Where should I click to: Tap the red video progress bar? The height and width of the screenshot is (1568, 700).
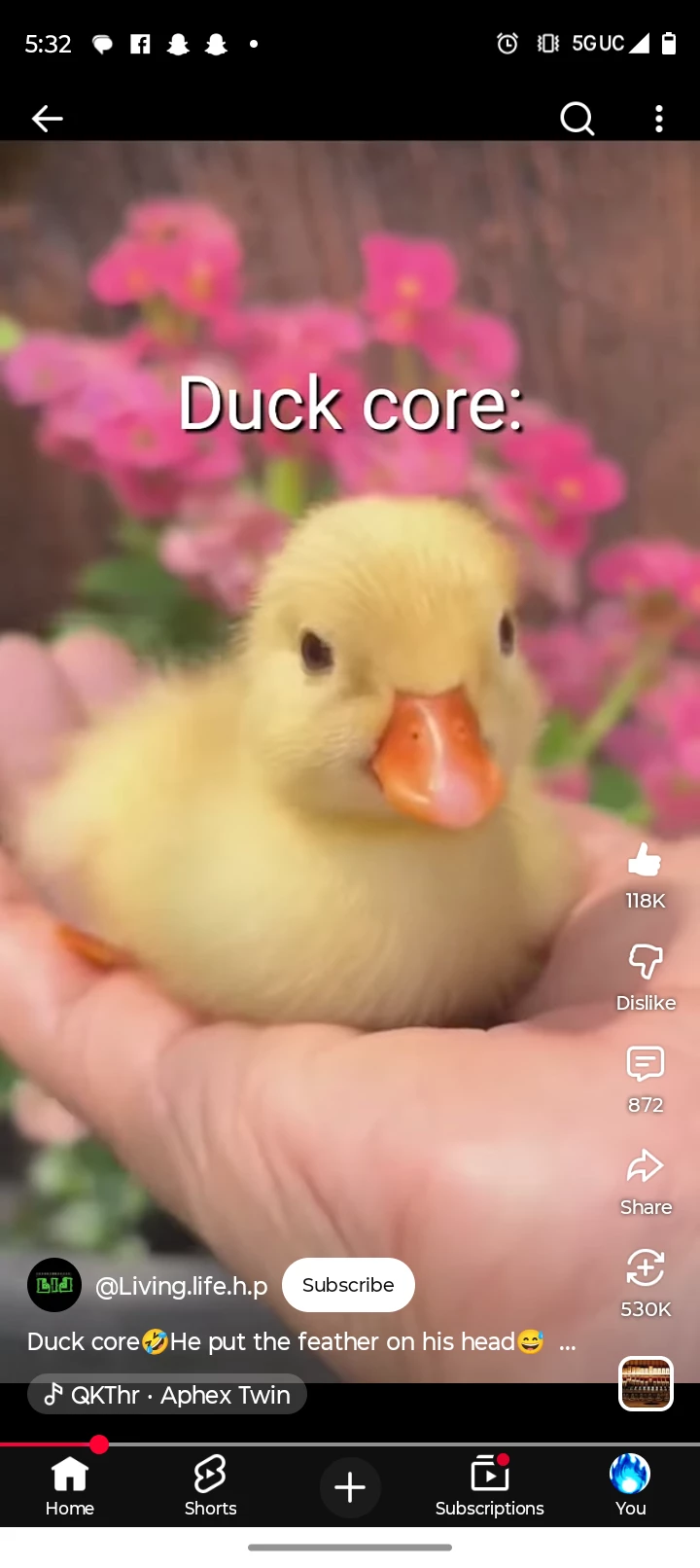click(49, 1444)
